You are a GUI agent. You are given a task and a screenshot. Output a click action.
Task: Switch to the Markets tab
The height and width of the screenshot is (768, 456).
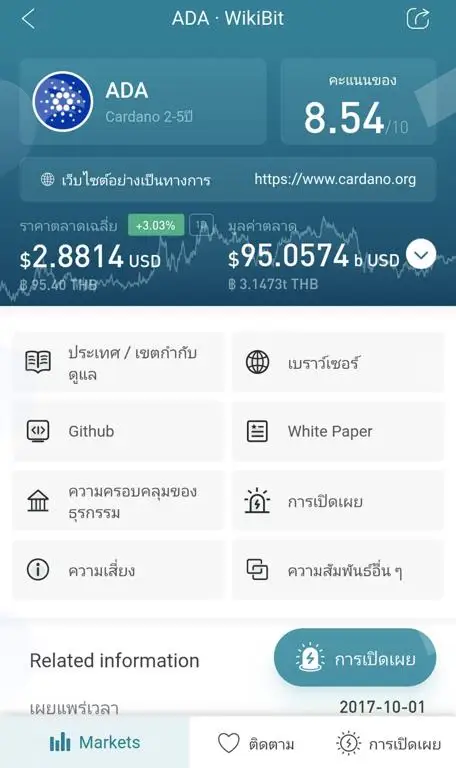pos(95,743)
